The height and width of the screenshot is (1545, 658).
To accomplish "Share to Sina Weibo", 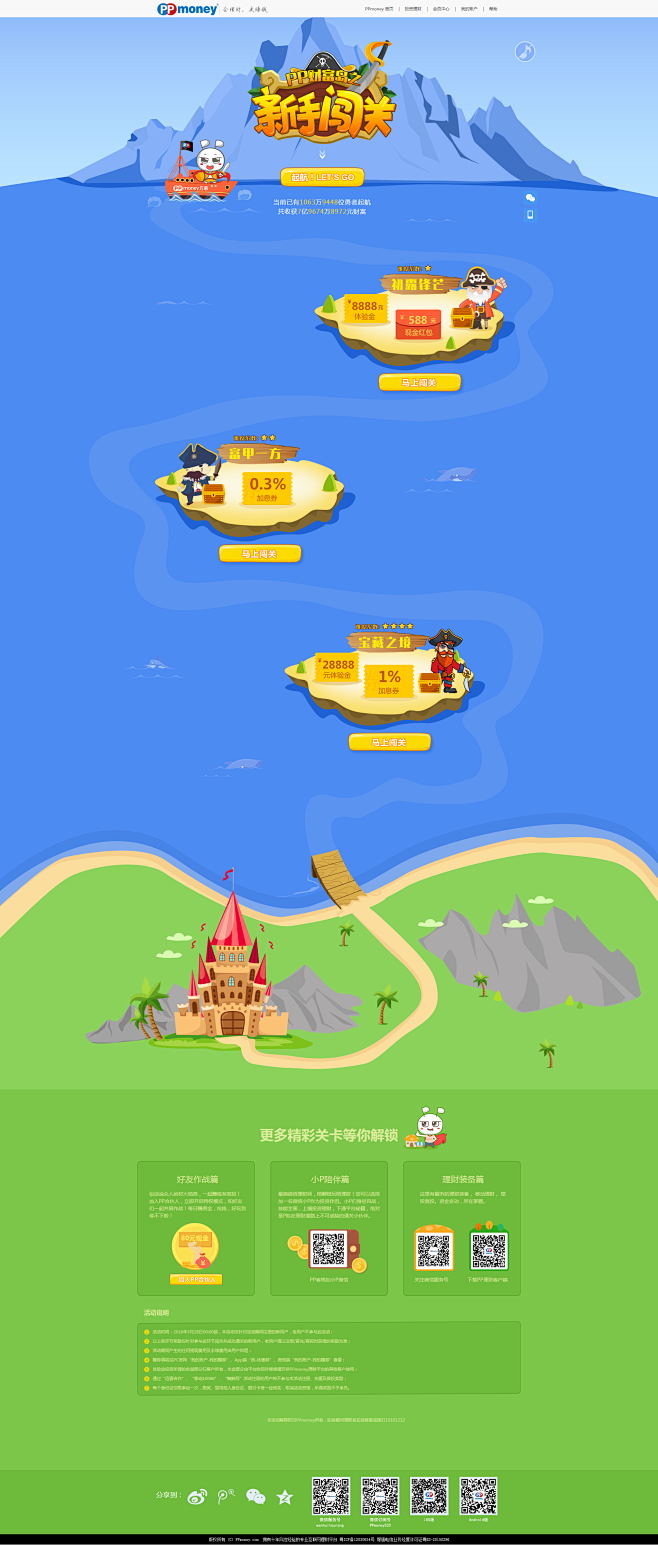I will pyautogui.click(x=197, y=1496).
